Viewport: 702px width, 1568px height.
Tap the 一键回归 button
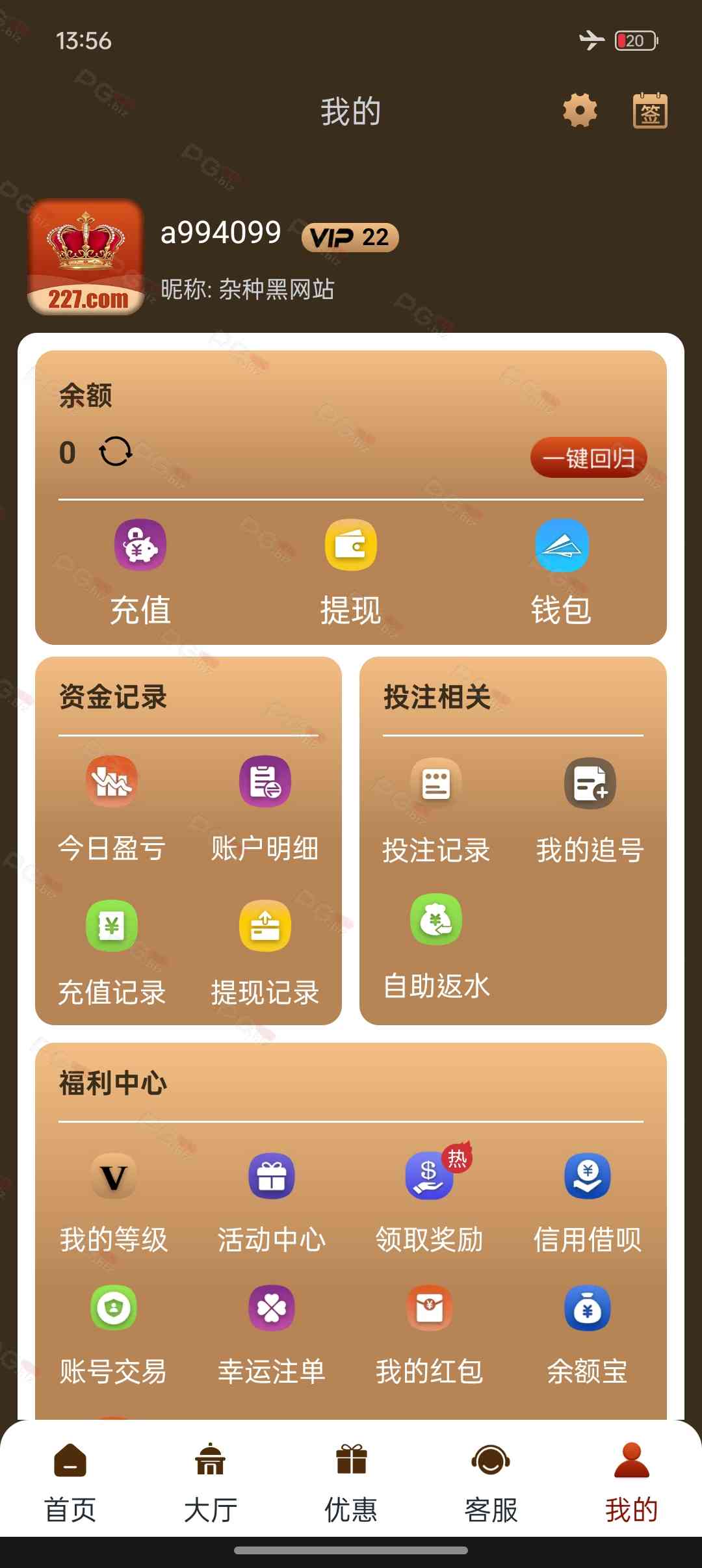click(588, 458)
